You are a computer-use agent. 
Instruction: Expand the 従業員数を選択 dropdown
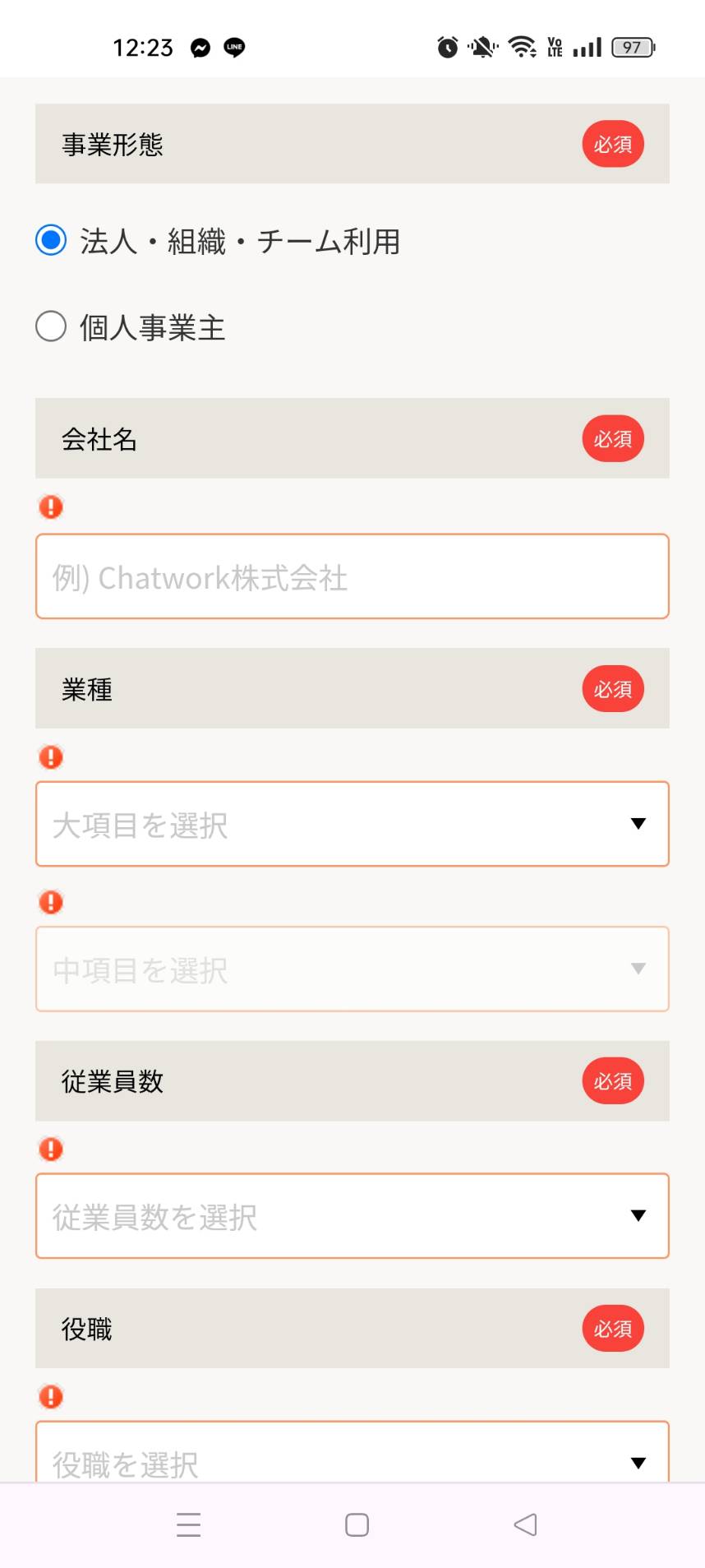click(x=352, y=1216)
